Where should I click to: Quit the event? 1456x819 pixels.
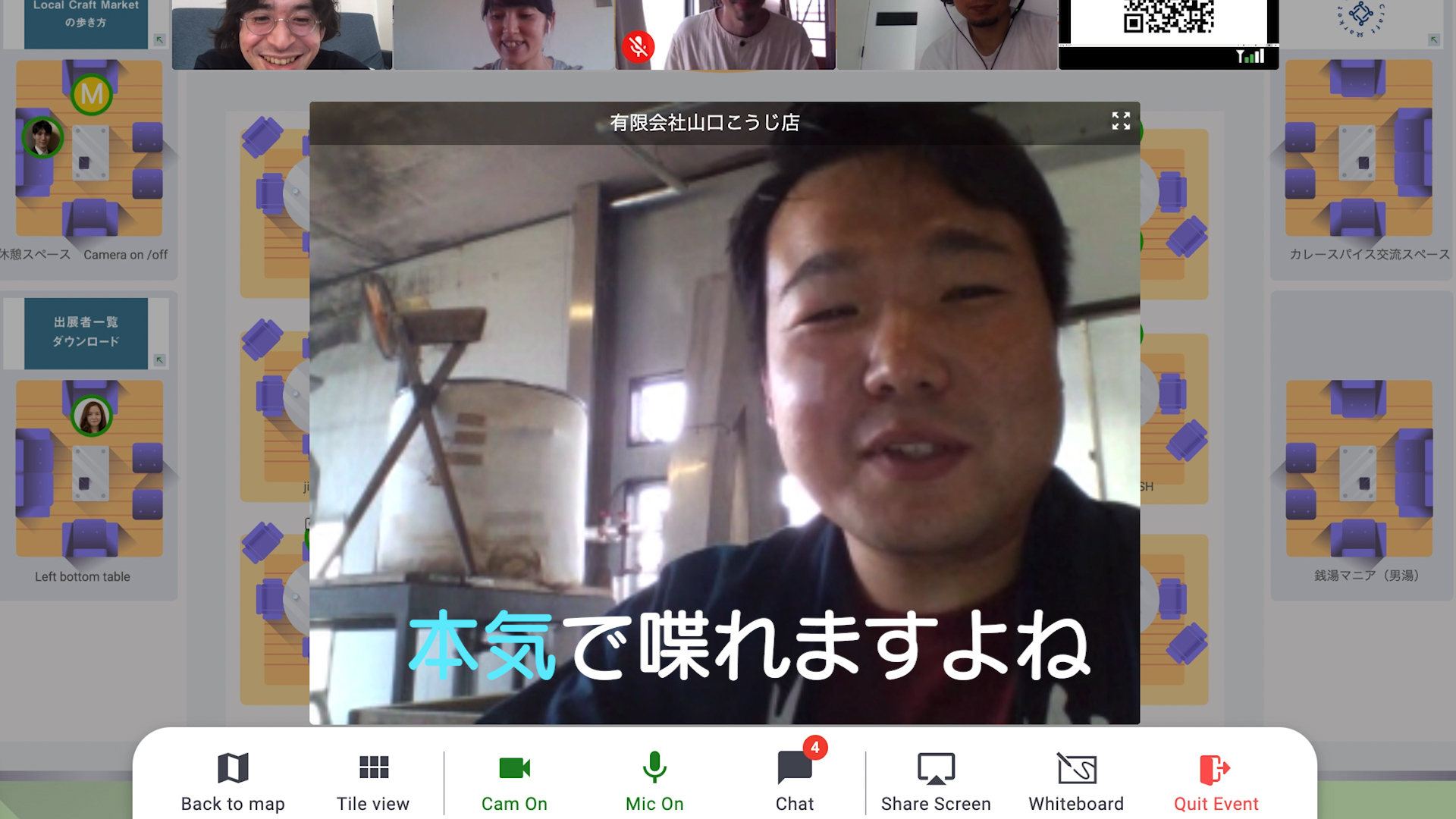click(x=1216, y=781)
